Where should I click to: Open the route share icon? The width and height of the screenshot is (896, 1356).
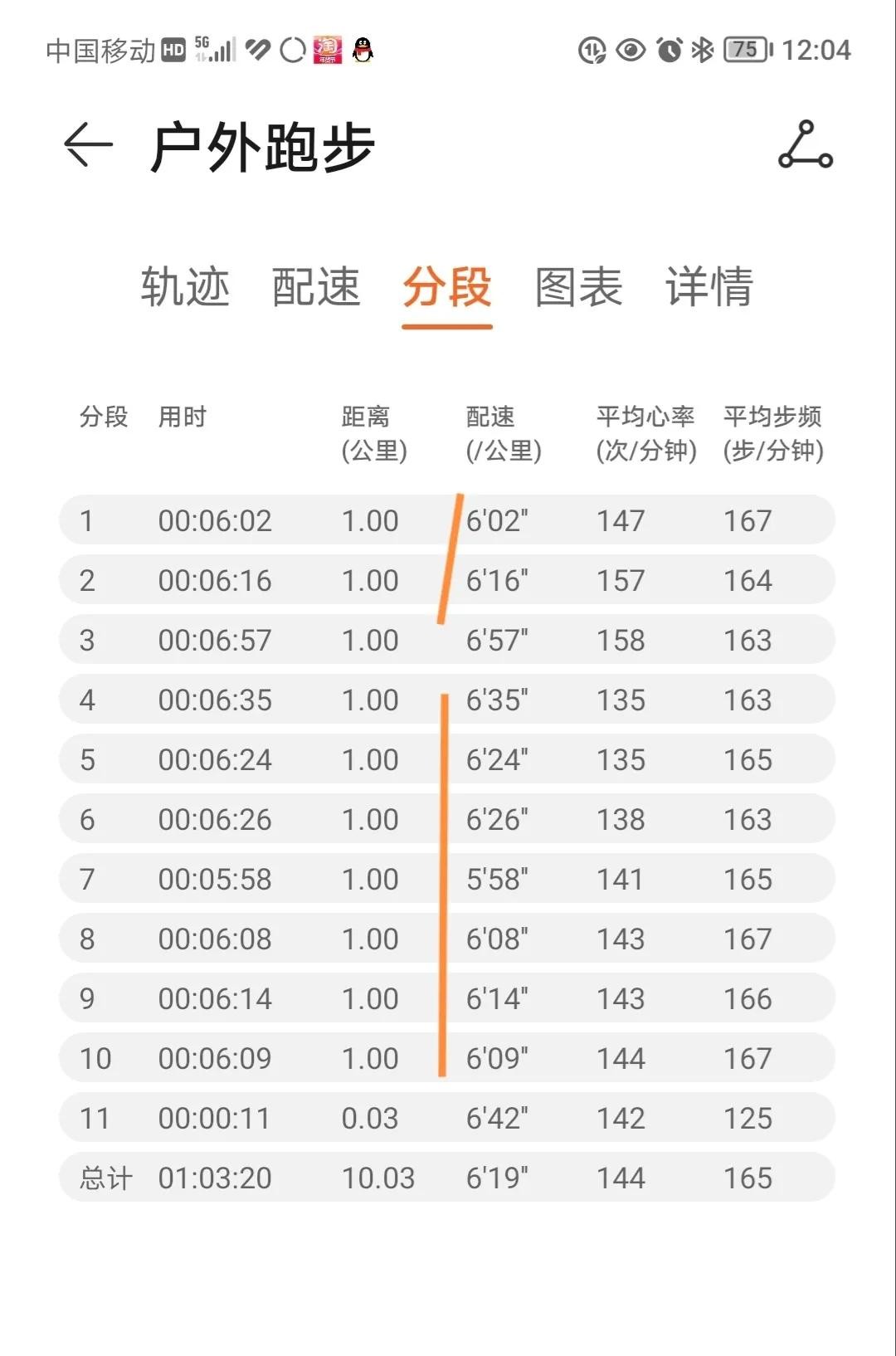804,145
